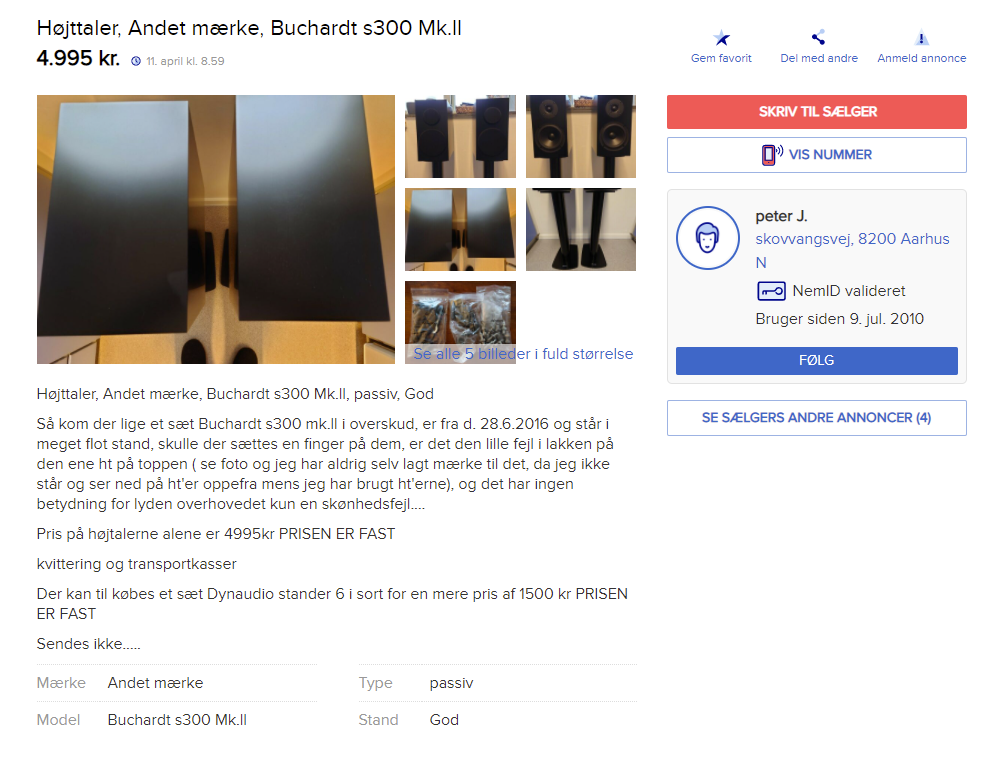This screenshot has width=1003, height=765.
Task: Tap Skriv til sælger button
Action: [x=816, y=112]
